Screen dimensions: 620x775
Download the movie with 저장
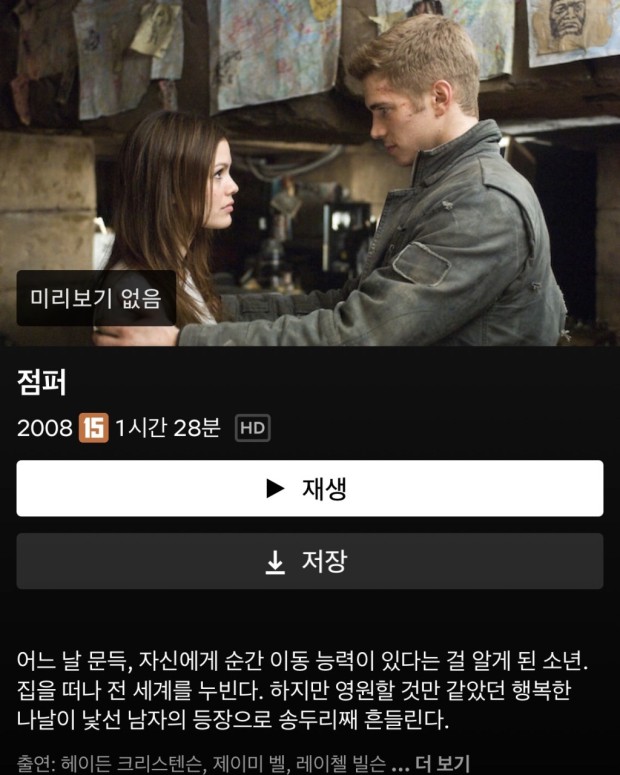click(309, 561)
